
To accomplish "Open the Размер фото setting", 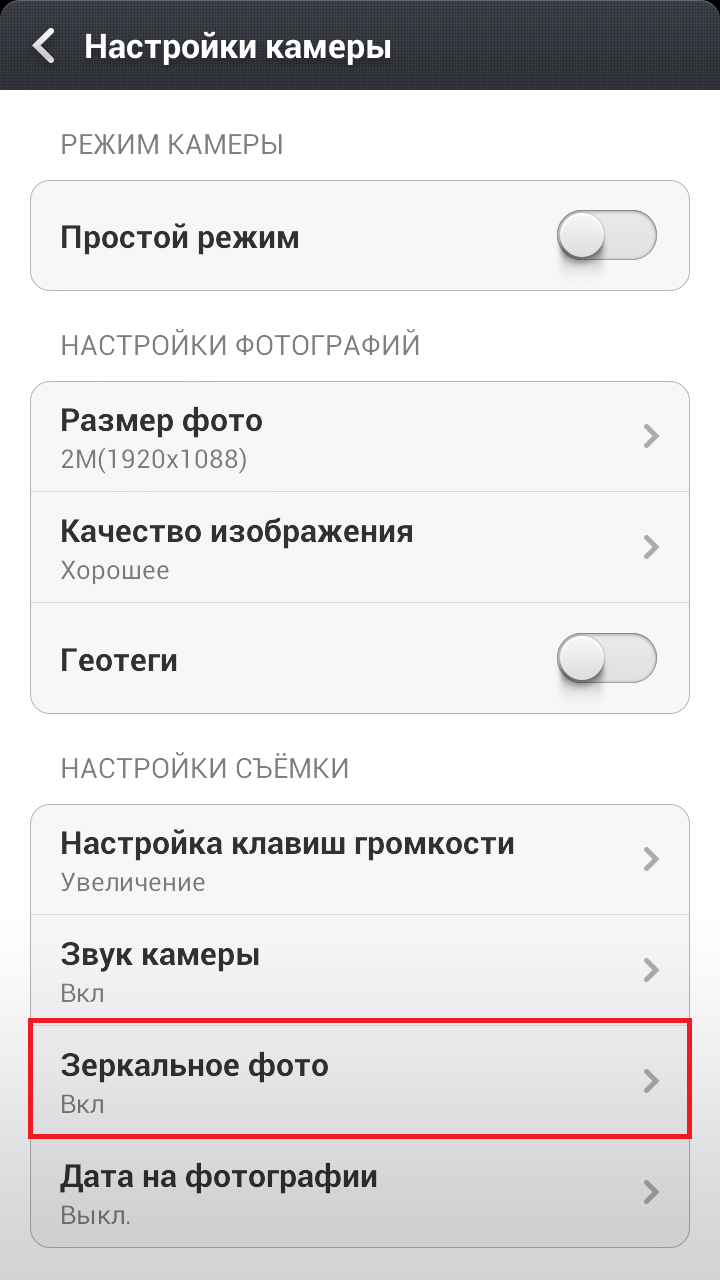I will pos(360,436).
